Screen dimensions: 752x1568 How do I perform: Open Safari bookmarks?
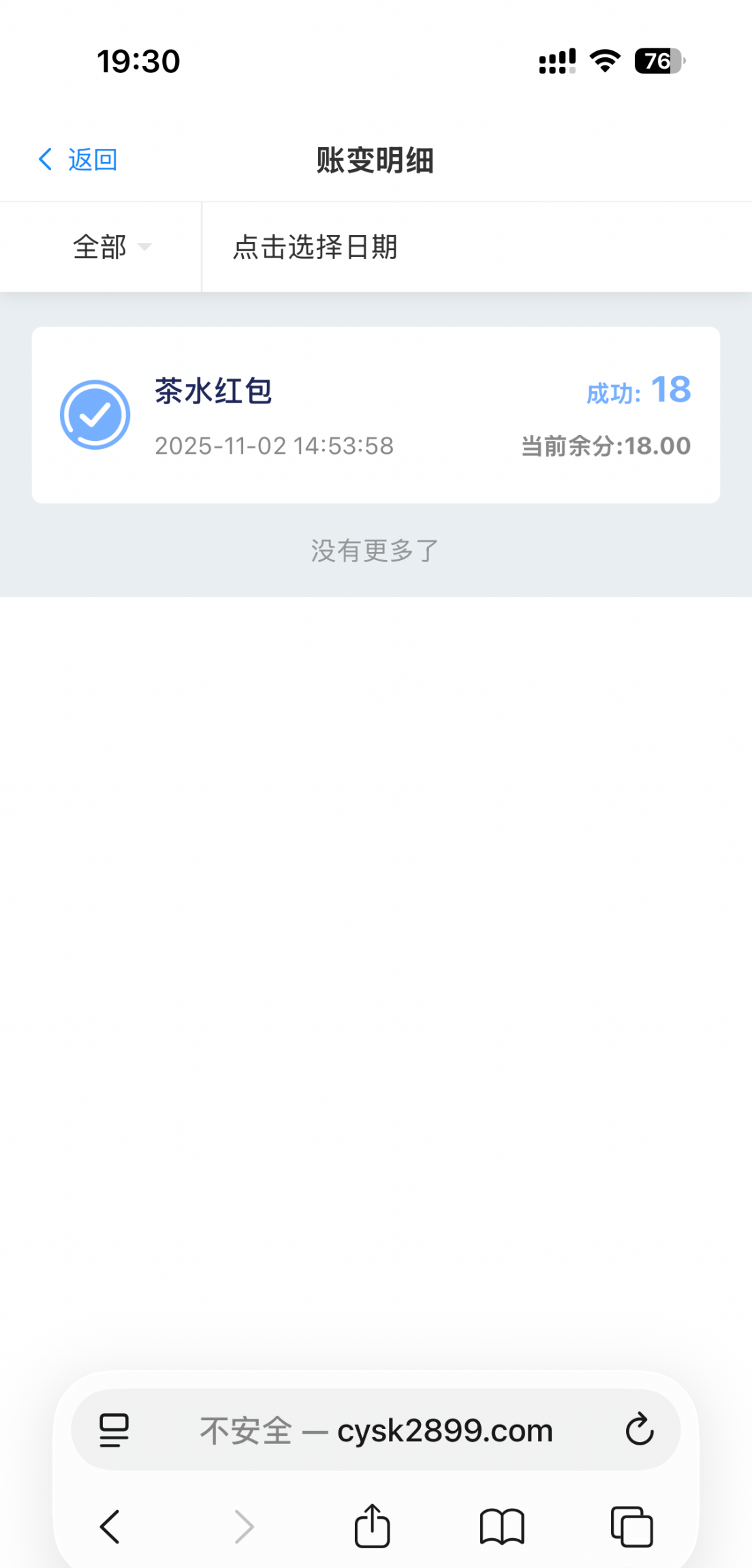click(502, 1526)
